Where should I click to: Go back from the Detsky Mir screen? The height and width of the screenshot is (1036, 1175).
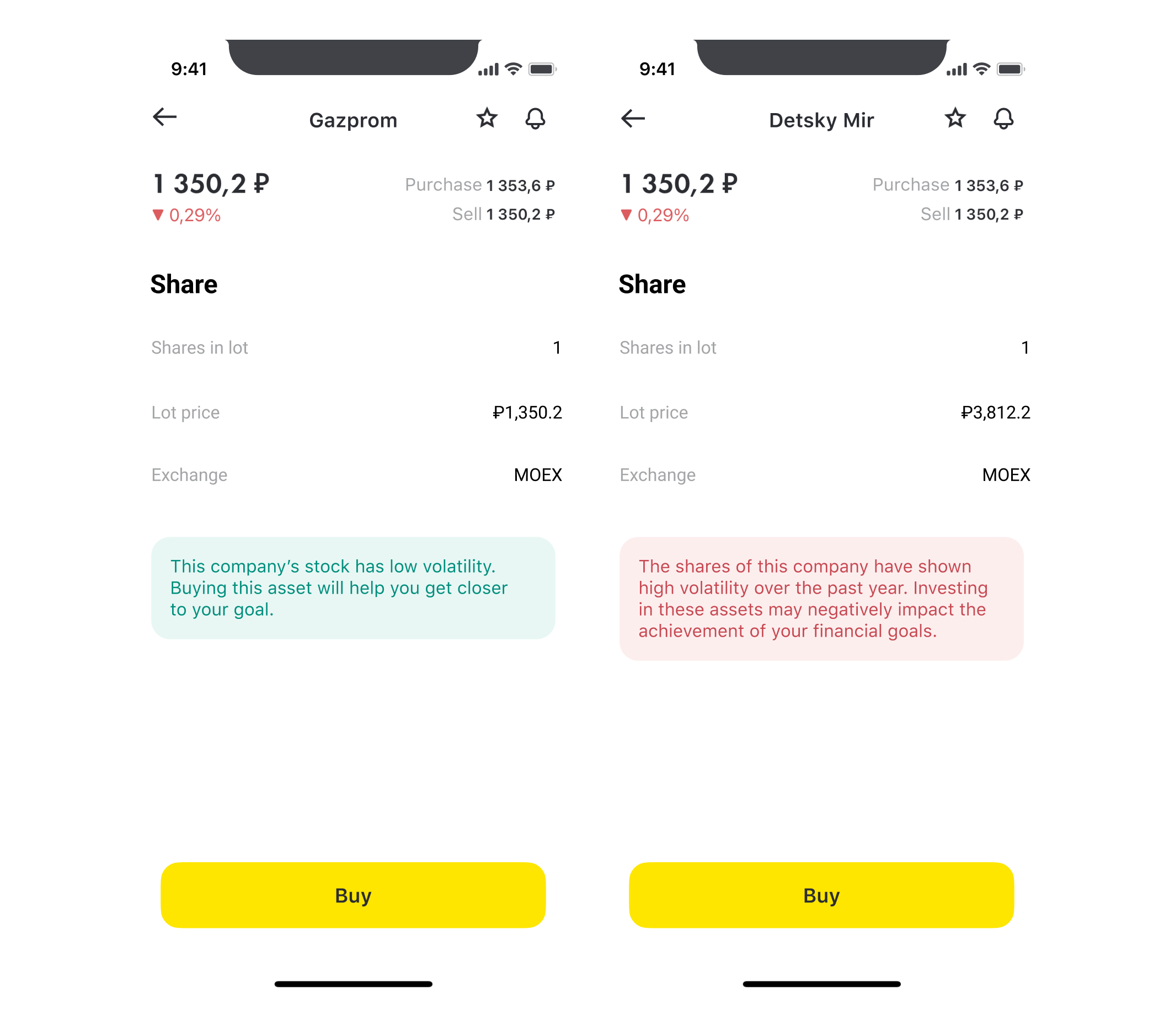(633, 119)
